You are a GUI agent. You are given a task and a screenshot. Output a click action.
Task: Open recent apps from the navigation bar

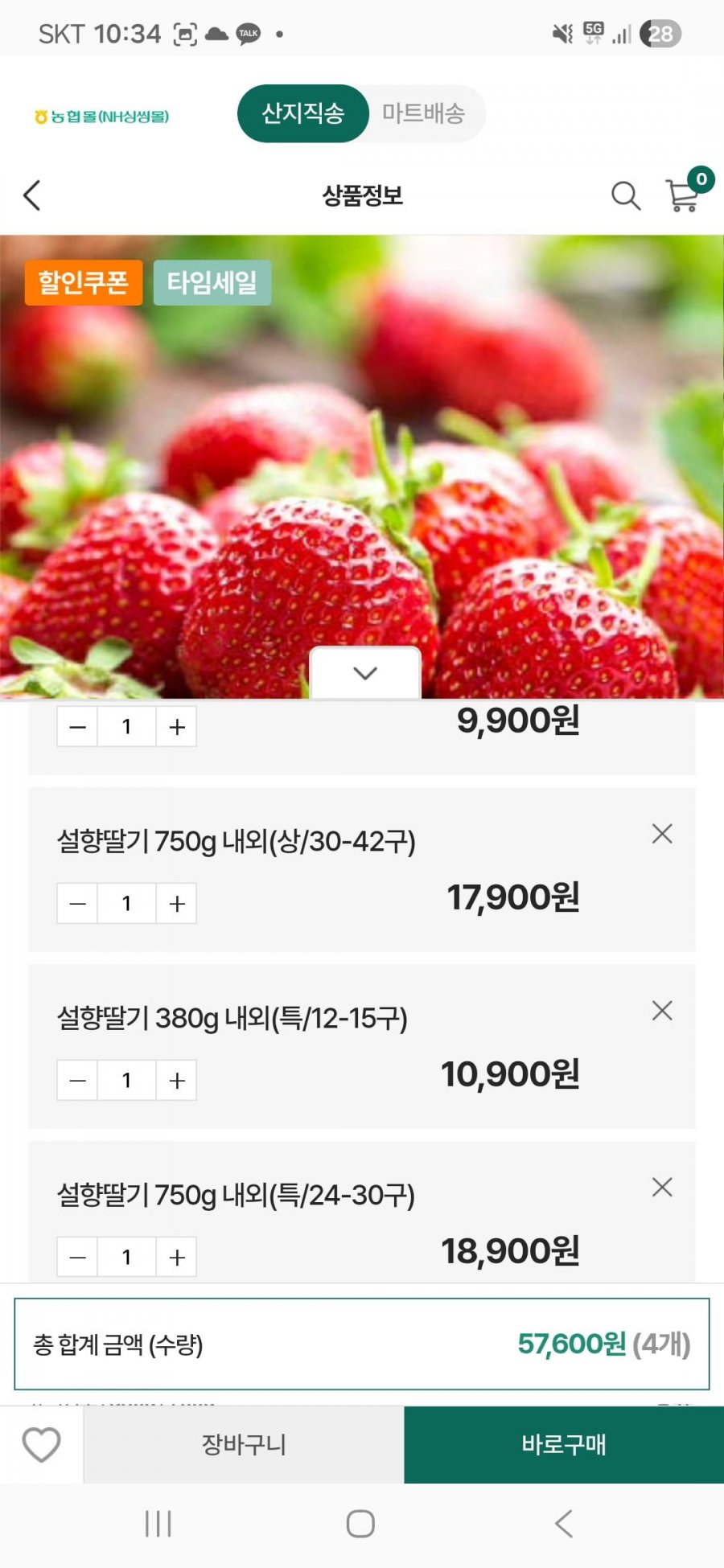158,1524
